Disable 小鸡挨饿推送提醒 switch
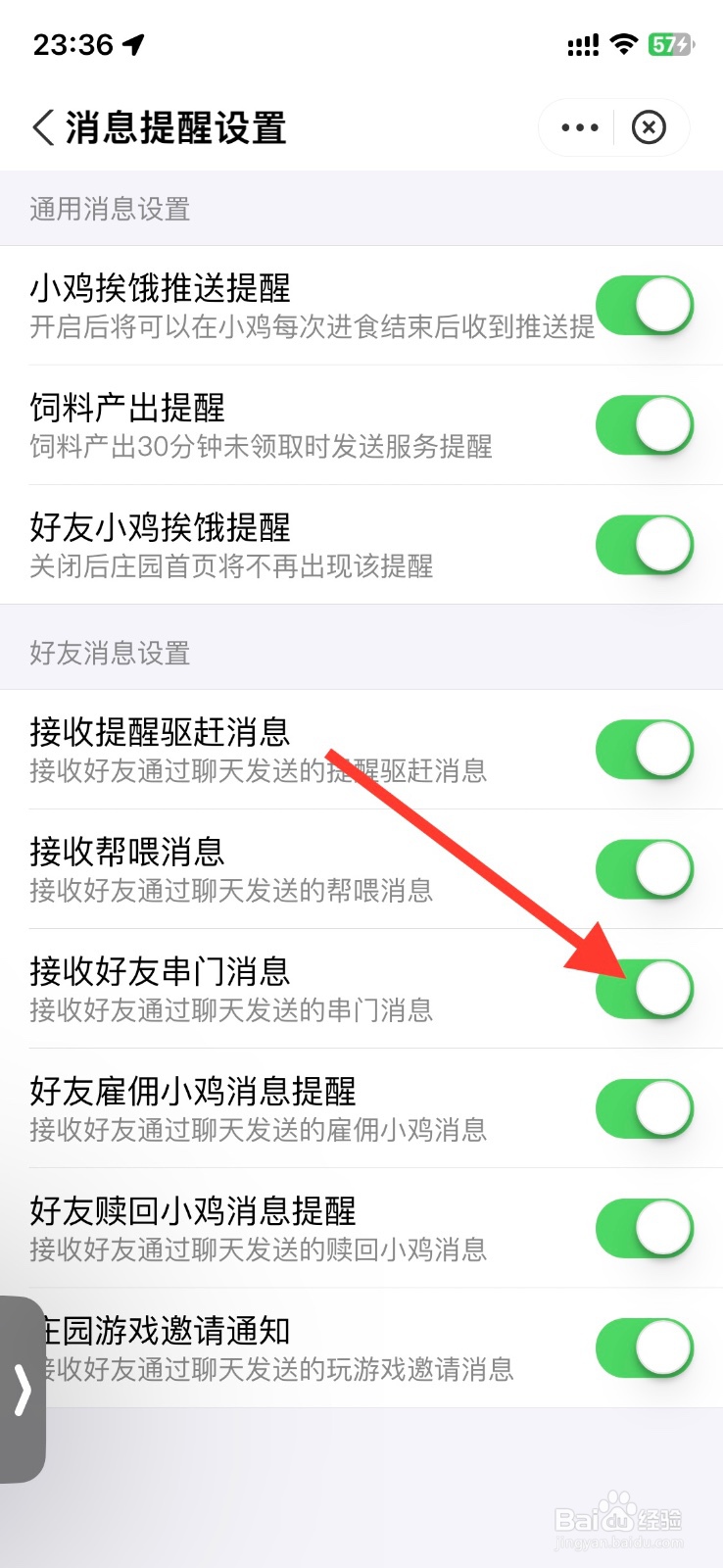 tap(644, 305)
